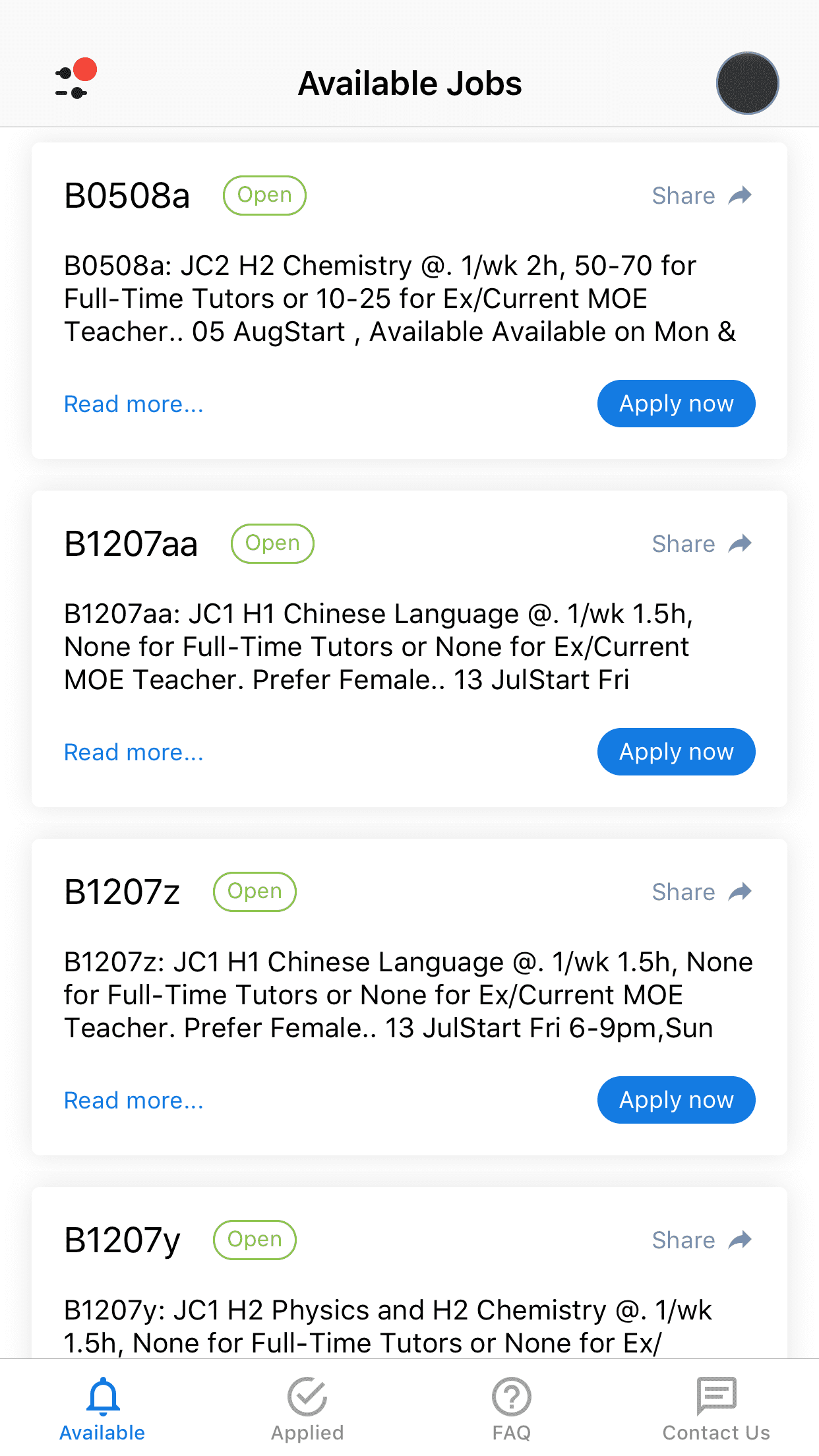Share job B1207z
The height and width of the screenshot is (1456, 819).
click(702, 892)
